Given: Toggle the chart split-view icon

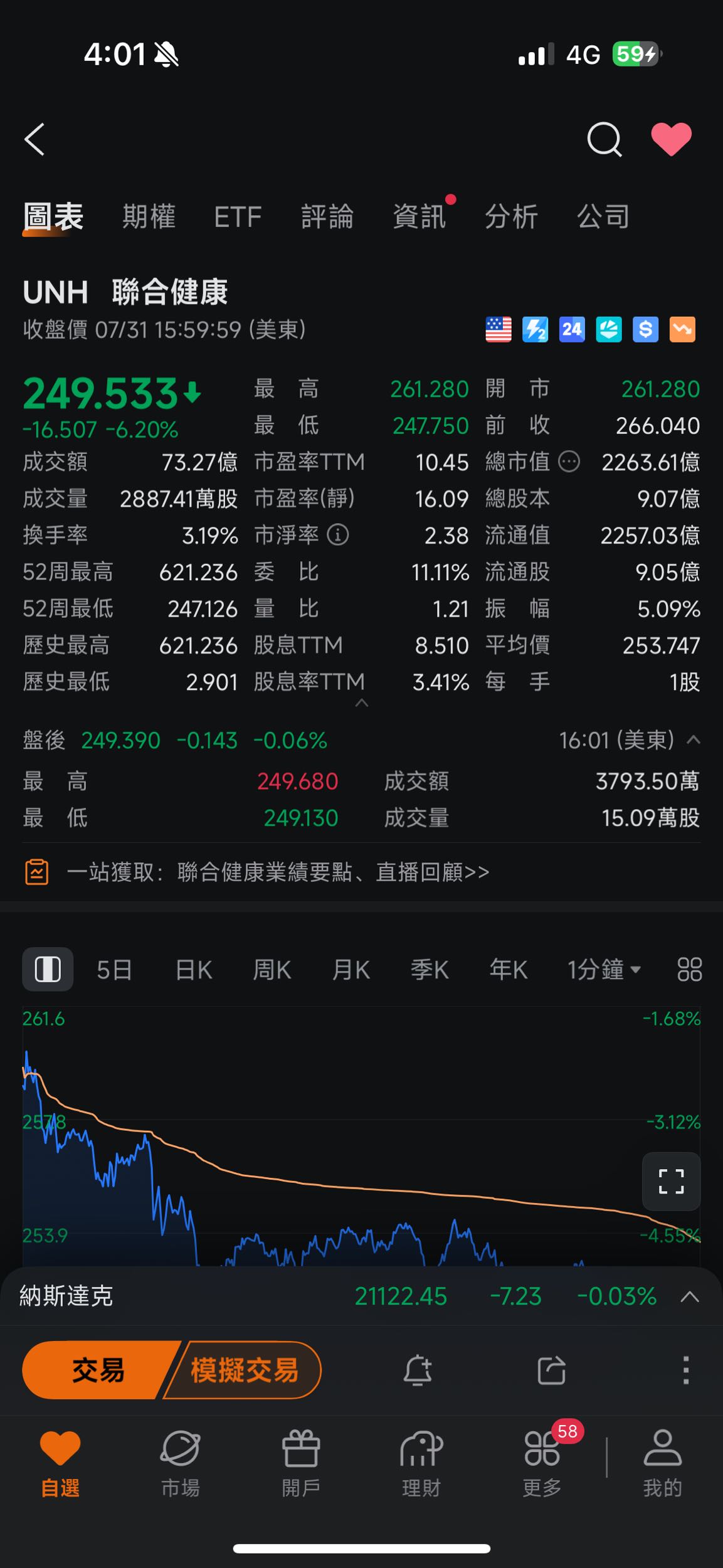Looking at the screenshot, I should pyautogui.click(x=48, y=969).
